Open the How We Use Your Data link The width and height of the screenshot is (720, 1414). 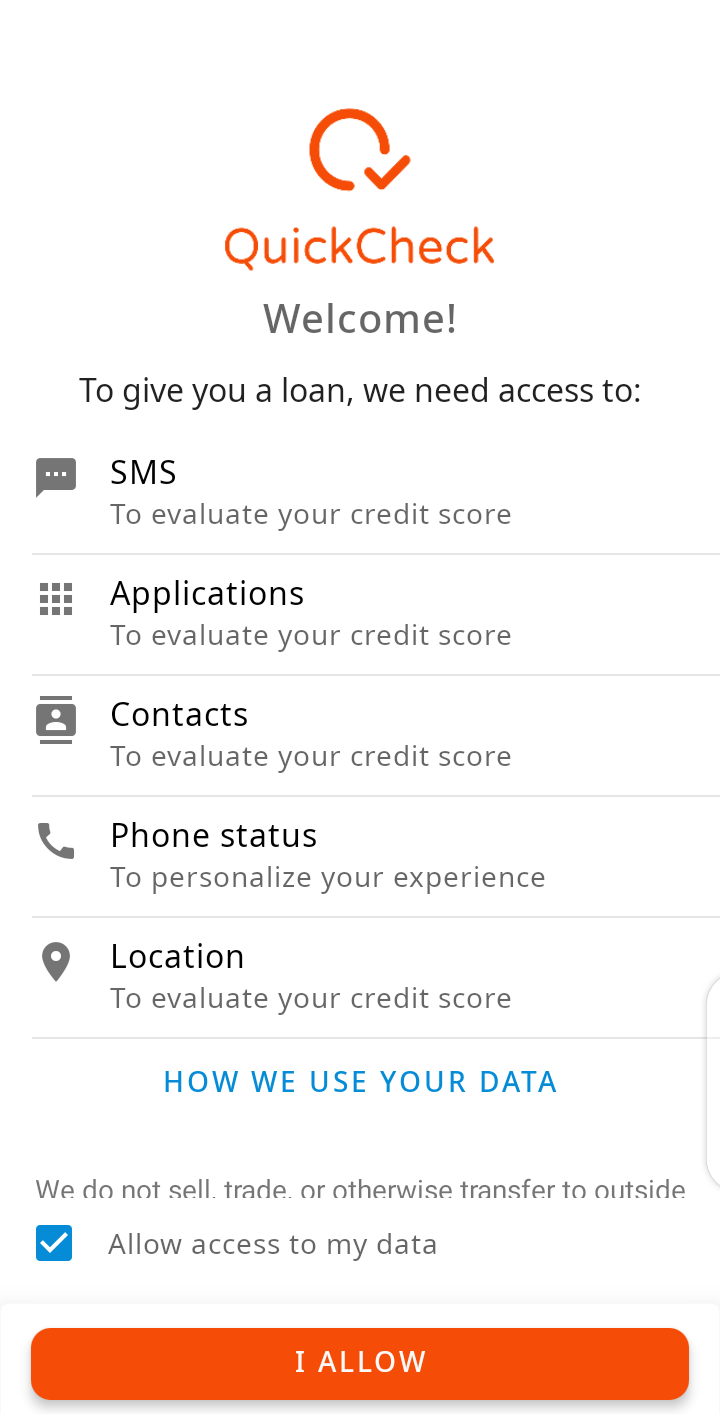coord(360,1082)
